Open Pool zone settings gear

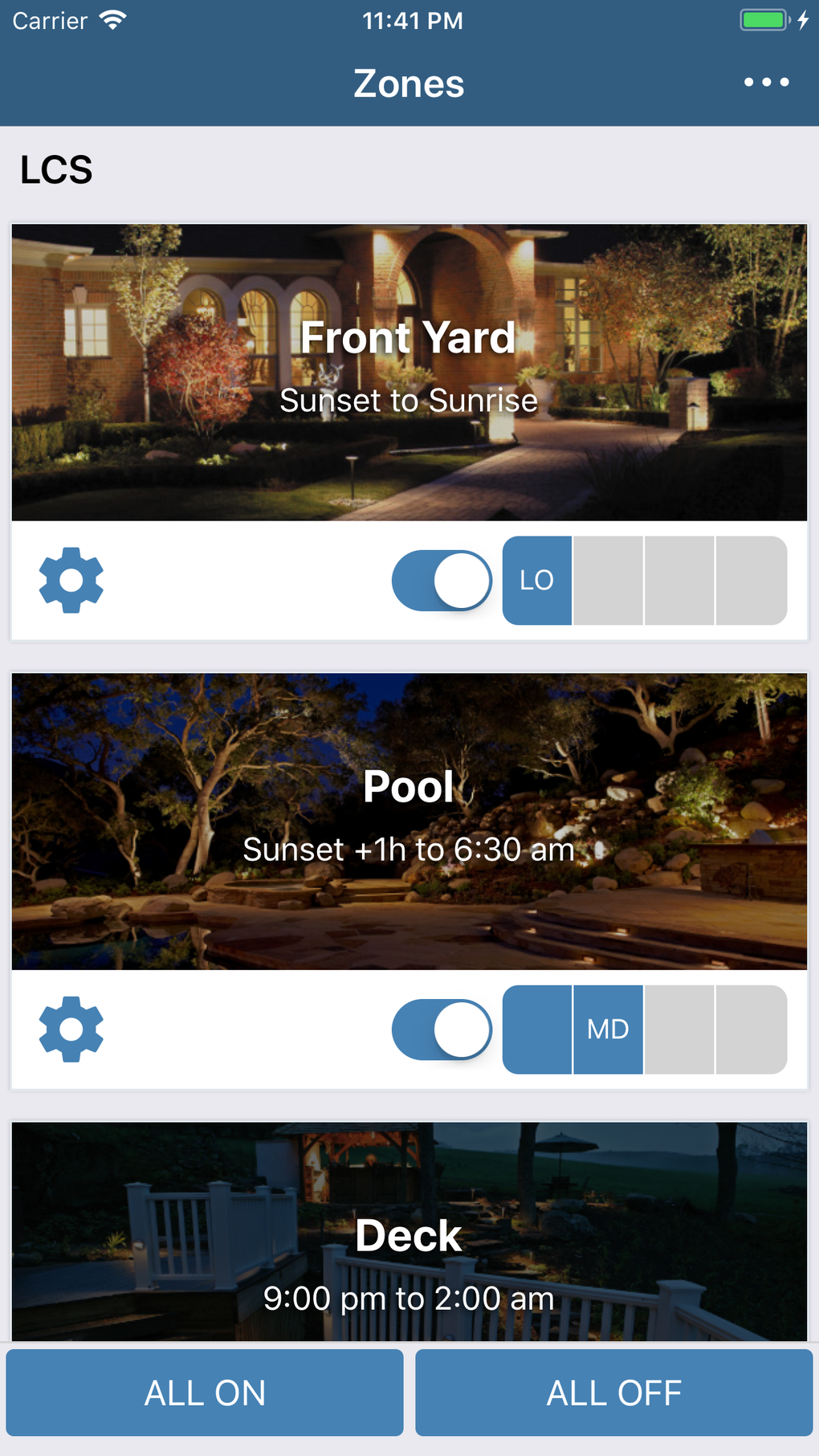point(71,1029)
